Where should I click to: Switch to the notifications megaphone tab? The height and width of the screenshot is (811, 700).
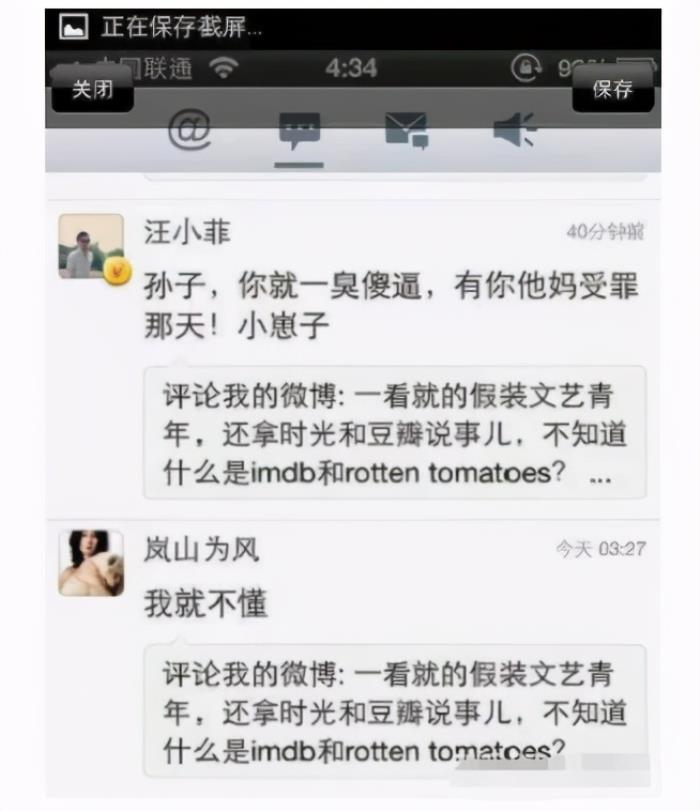coord(515,131)
